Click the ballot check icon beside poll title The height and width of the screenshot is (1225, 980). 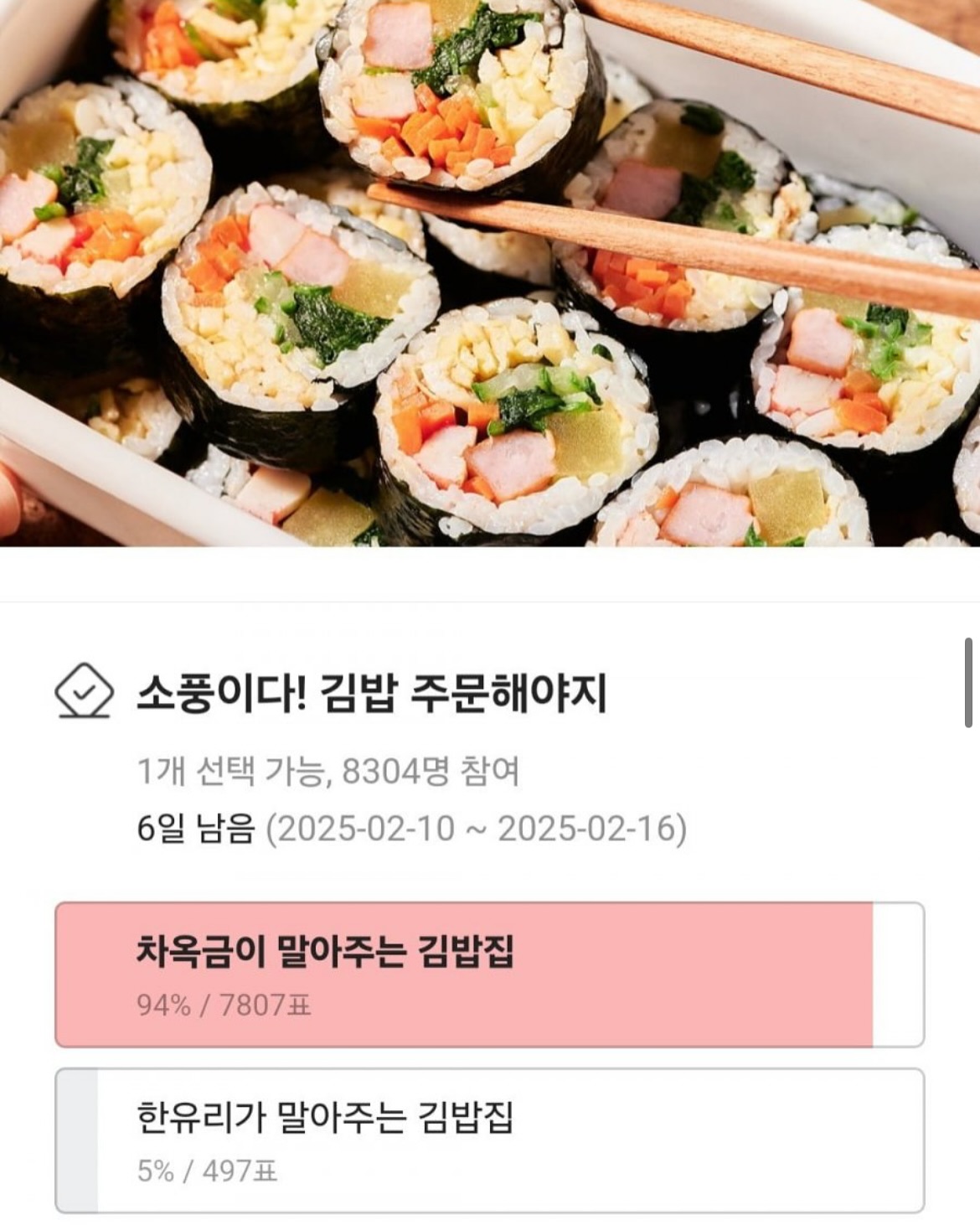coord(83,692)
